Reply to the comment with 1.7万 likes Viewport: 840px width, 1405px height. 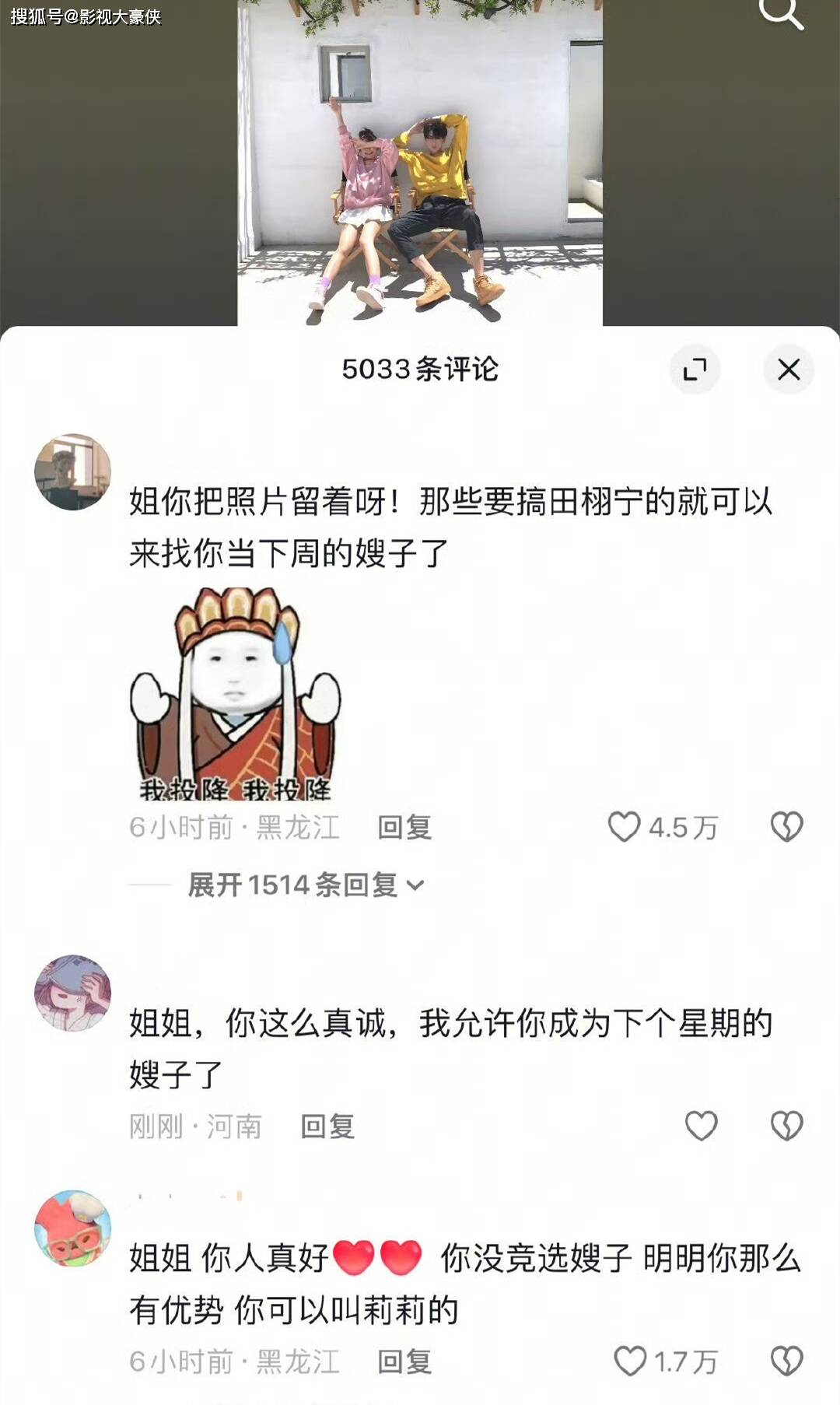click(x=404, y=1362)
